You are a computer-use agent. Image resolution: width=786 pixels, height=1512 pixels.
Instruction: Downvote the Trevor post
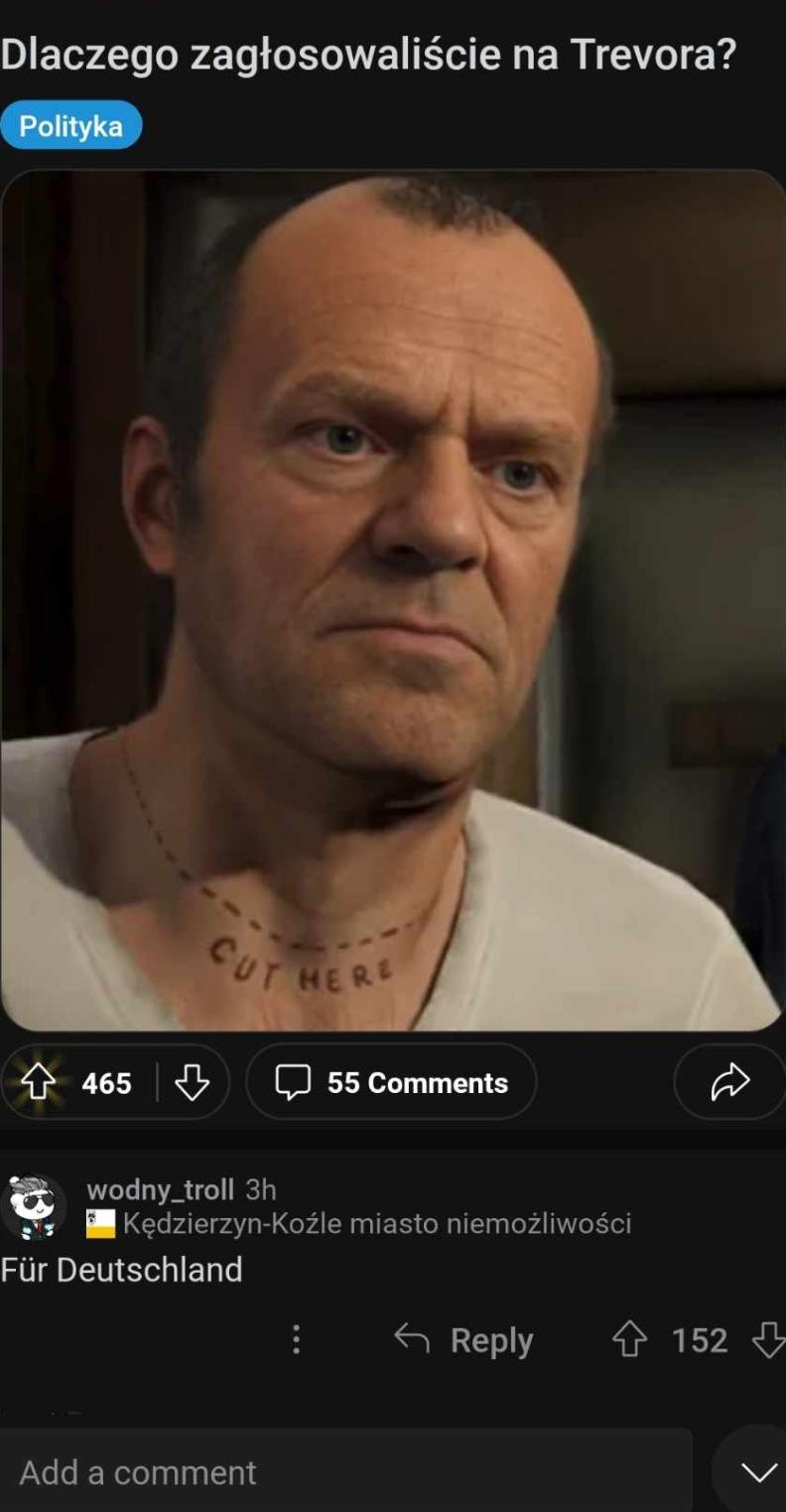(x=192, y=1082)
